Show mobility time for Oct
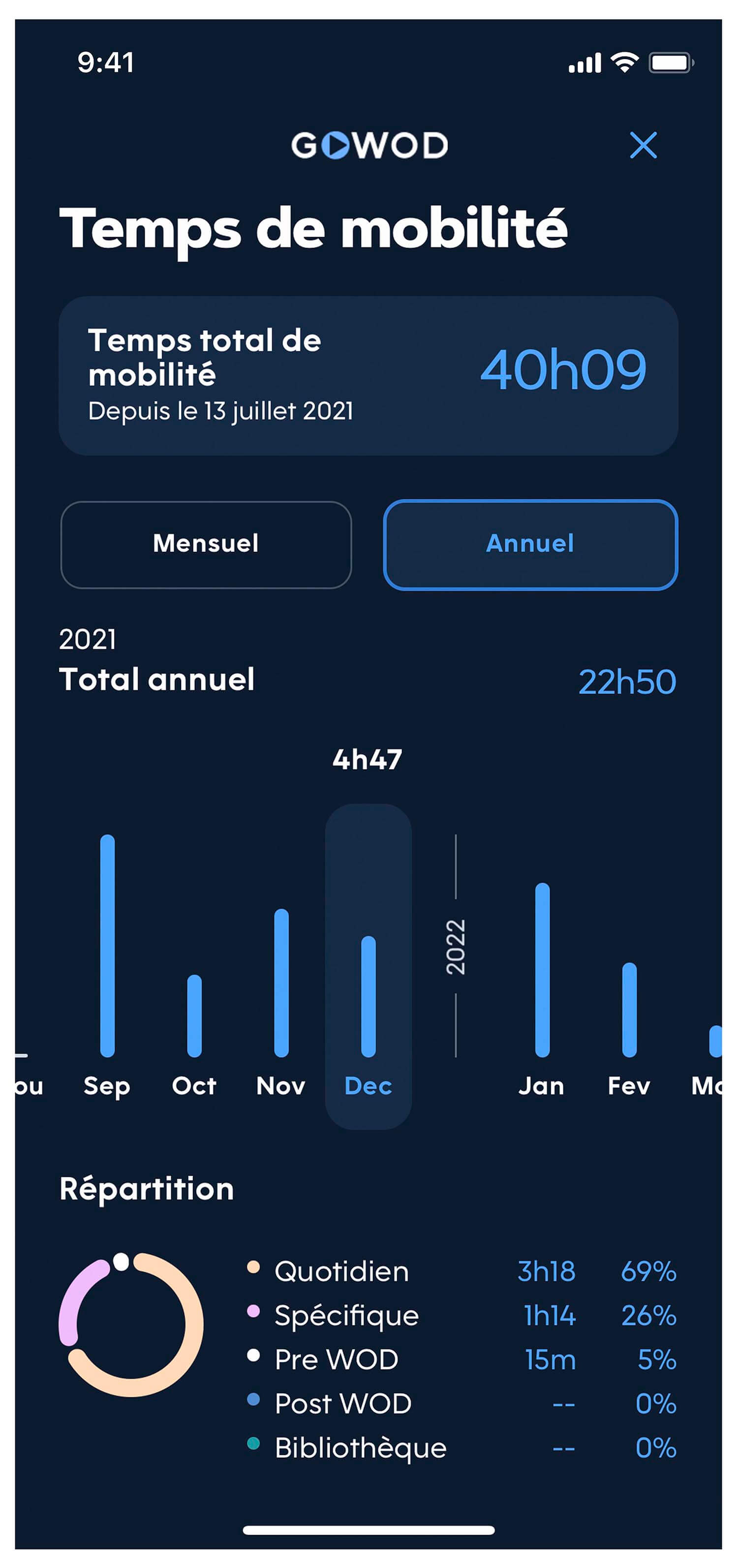The image size is (738, 1568). pyautogui.click(x=194, y=1015)
